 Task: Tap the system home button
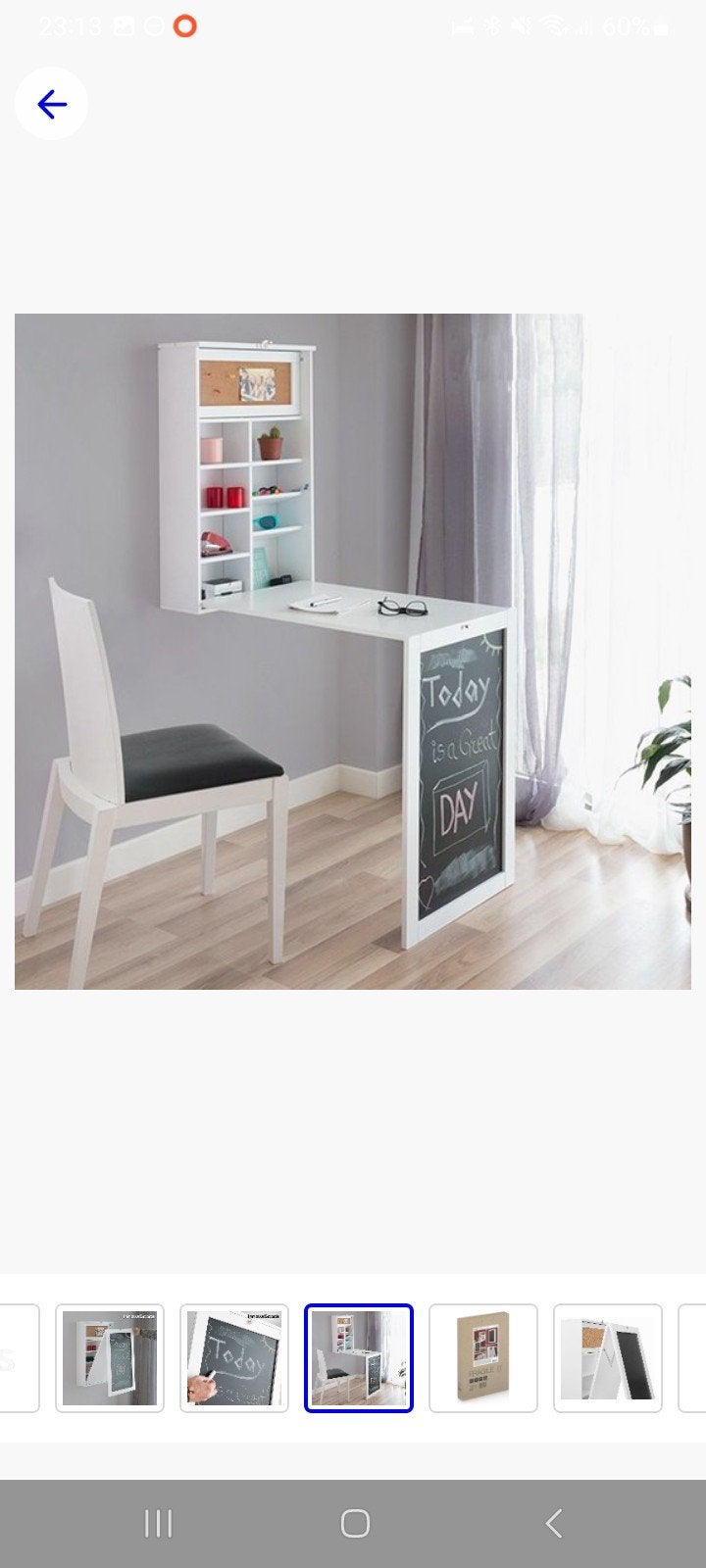355,1523
